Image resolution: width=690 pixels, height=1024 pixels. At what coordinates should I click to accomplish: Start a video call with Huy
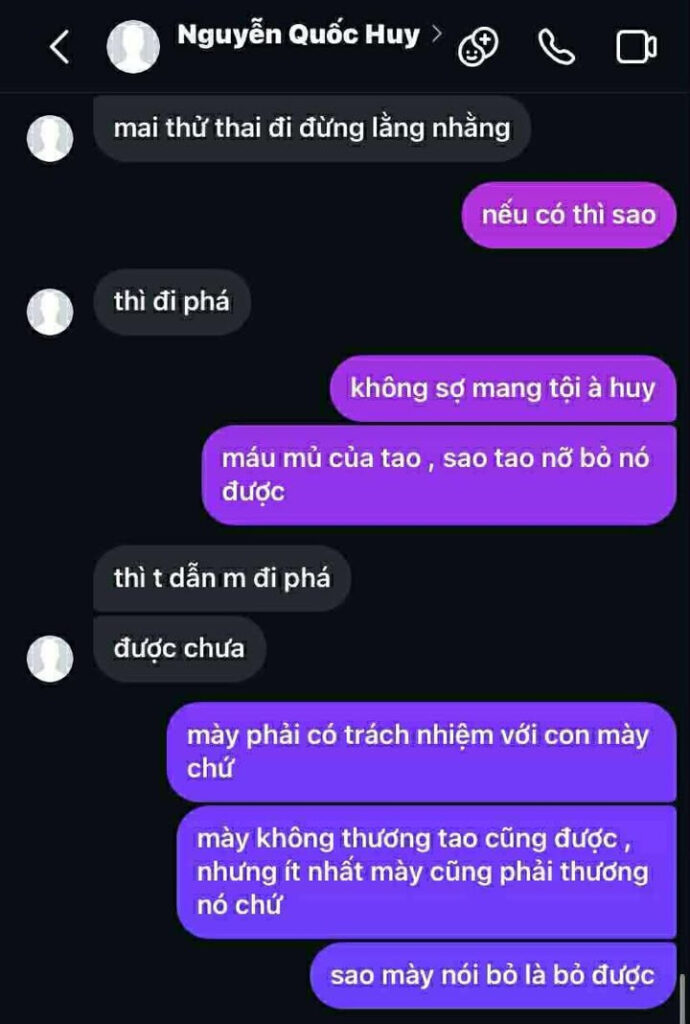tap(636, 47)
